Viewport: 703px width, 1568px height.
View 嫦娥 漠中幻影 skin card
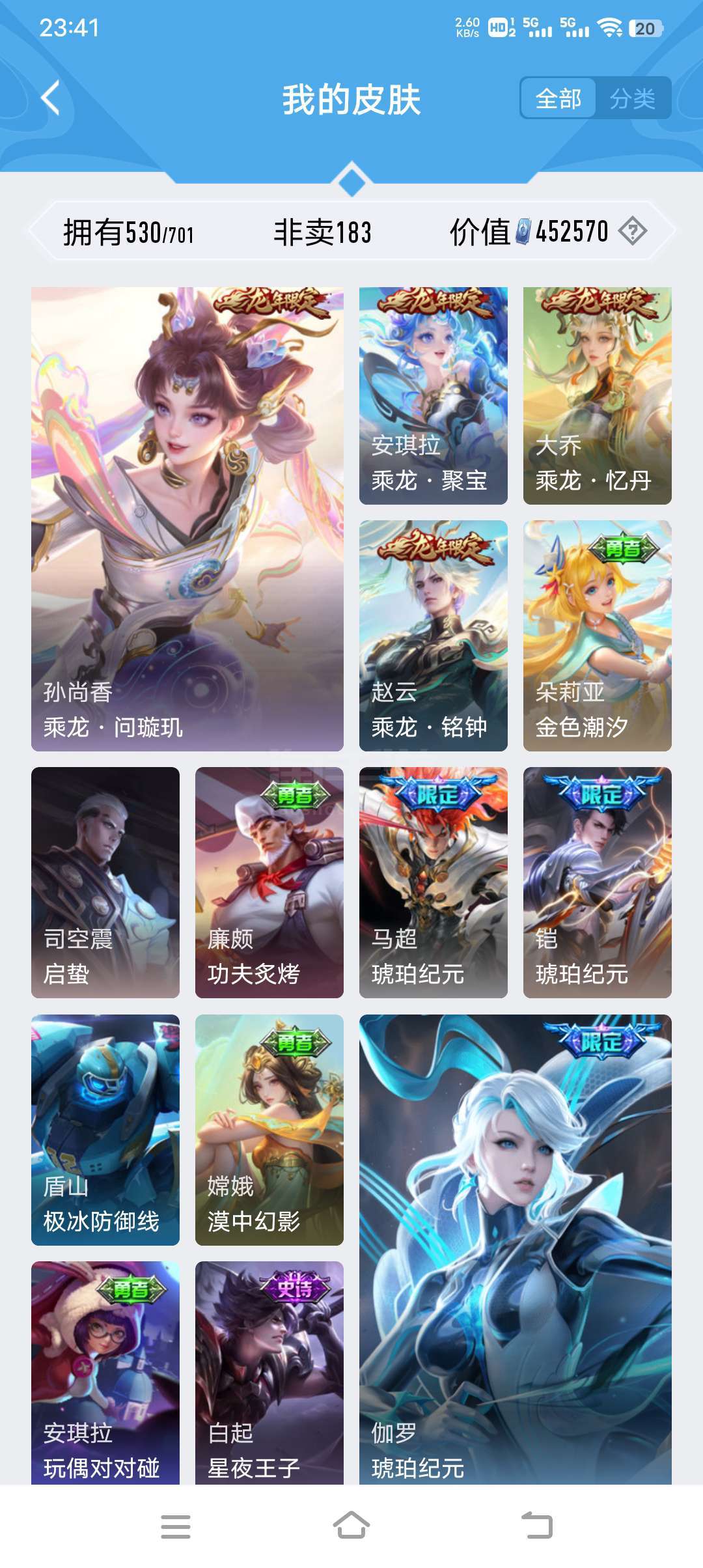click(x=269, y=1130)
